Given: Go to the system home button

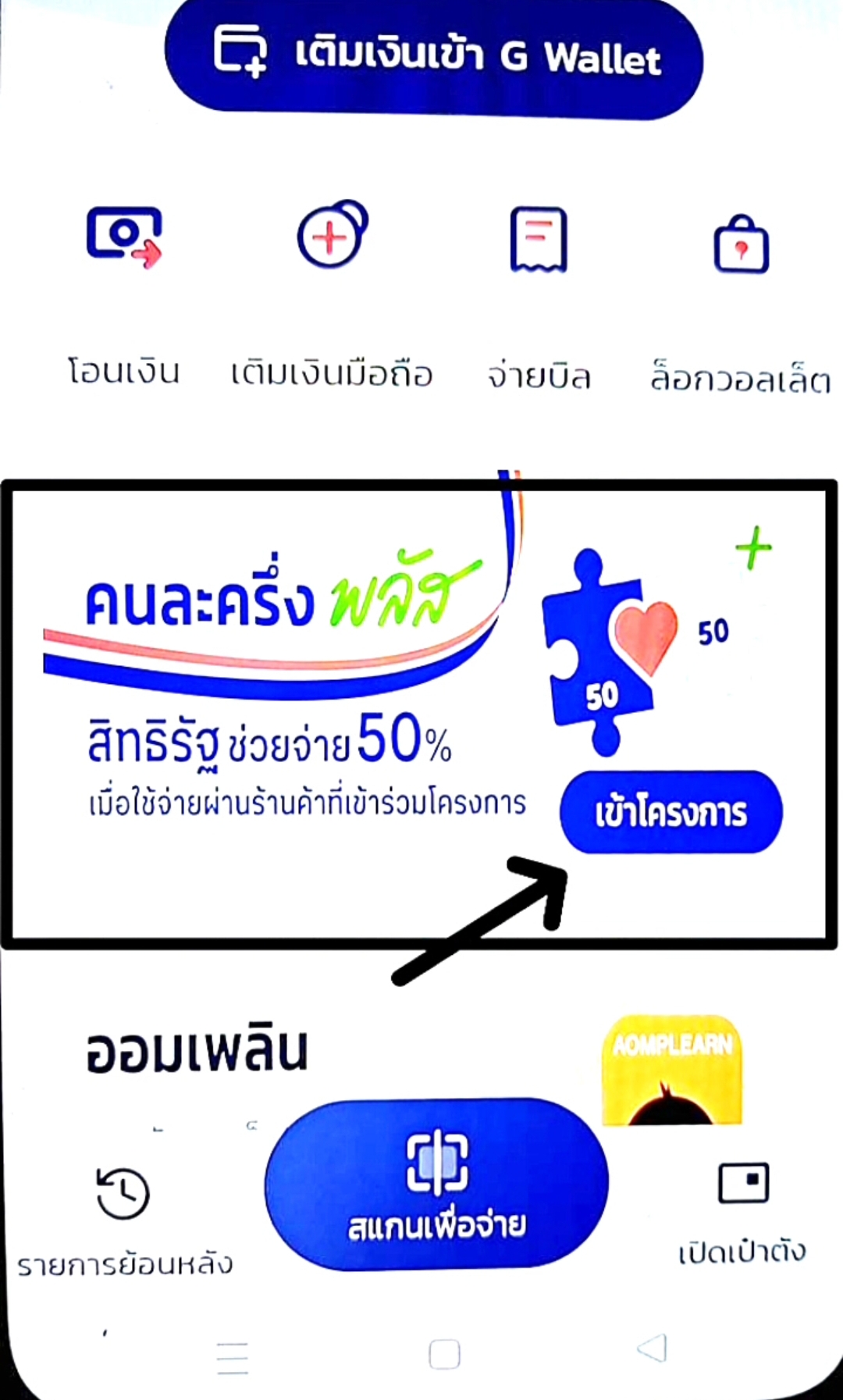Looking at the screenshot, I should [x=444, y=1354].
